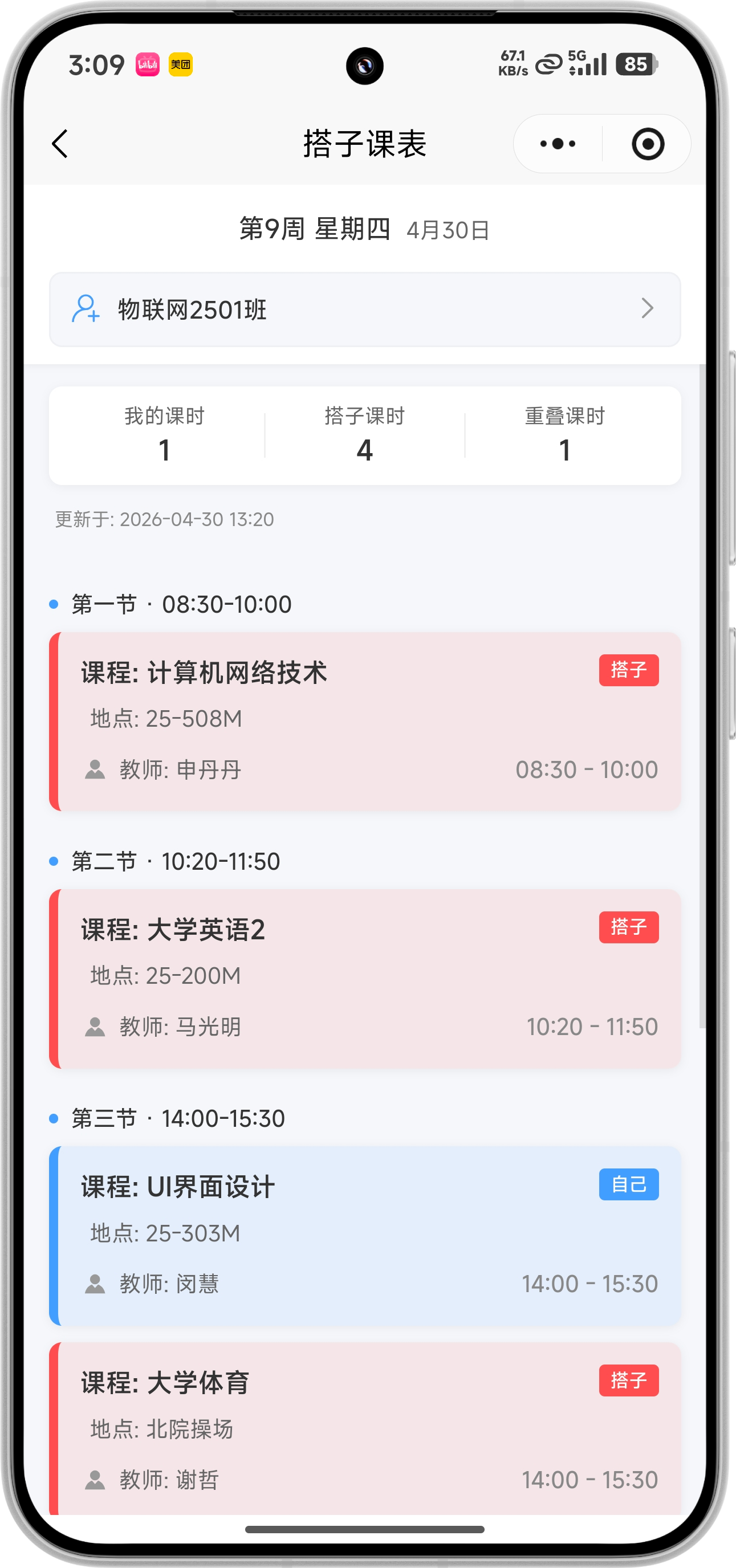Toggle the 自己 tag on UI界面设计
The height and width of the screenshot is (1568, 736).
629,1184
